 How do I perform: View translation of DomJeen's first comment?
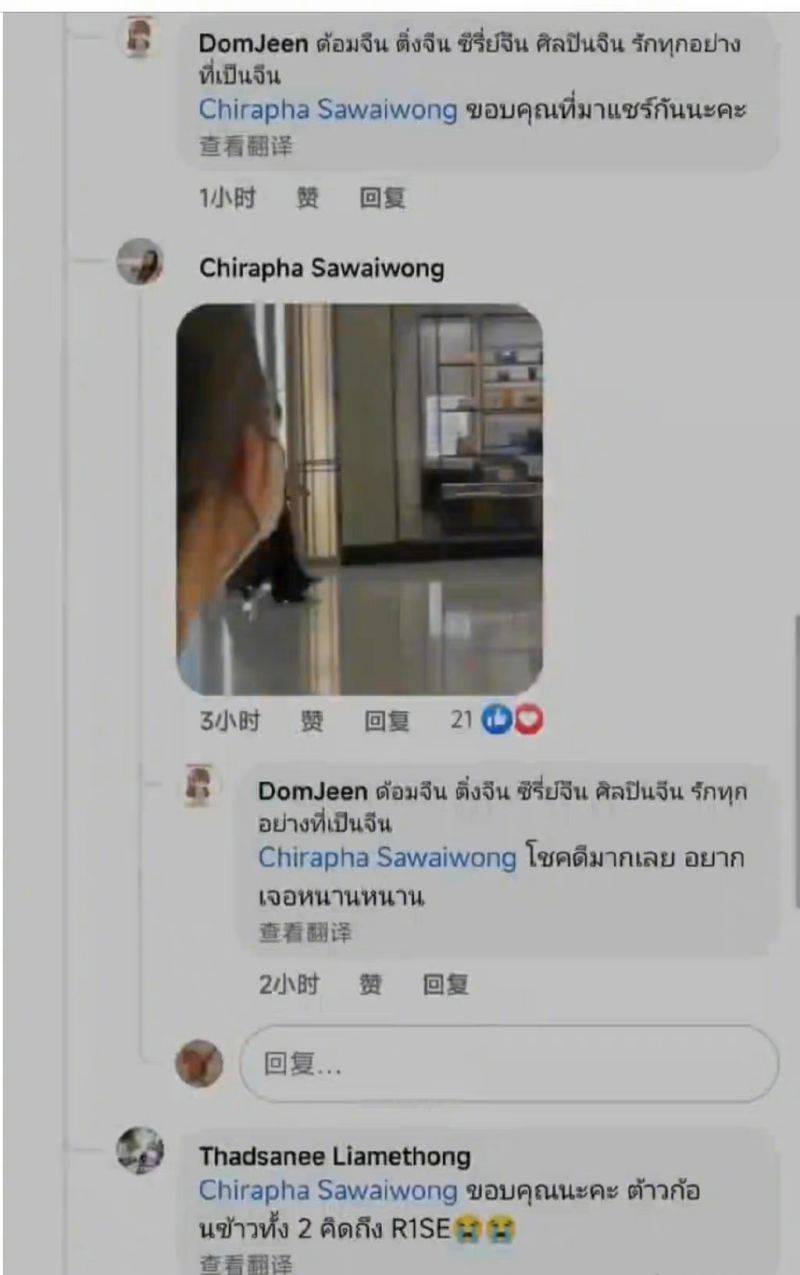246,146
